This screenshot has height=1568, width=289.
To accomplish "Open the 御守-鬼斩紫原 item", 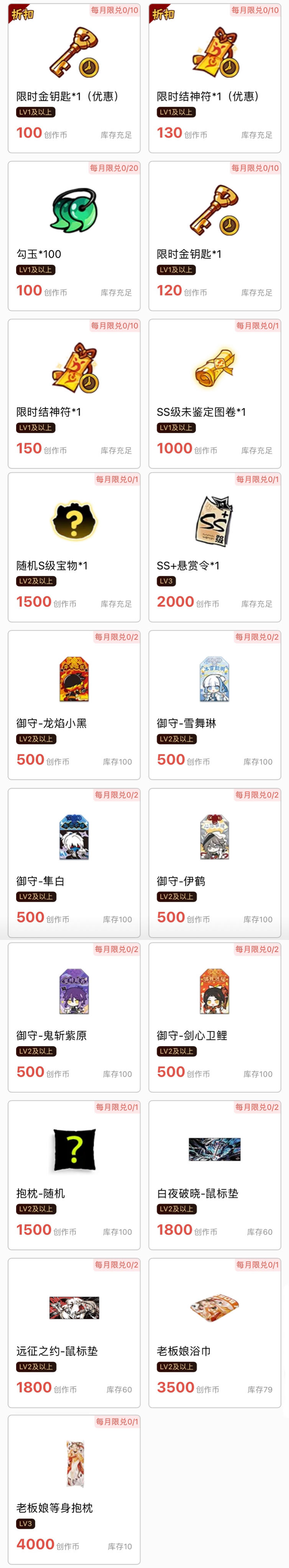I will click(x=74, y=1016).
